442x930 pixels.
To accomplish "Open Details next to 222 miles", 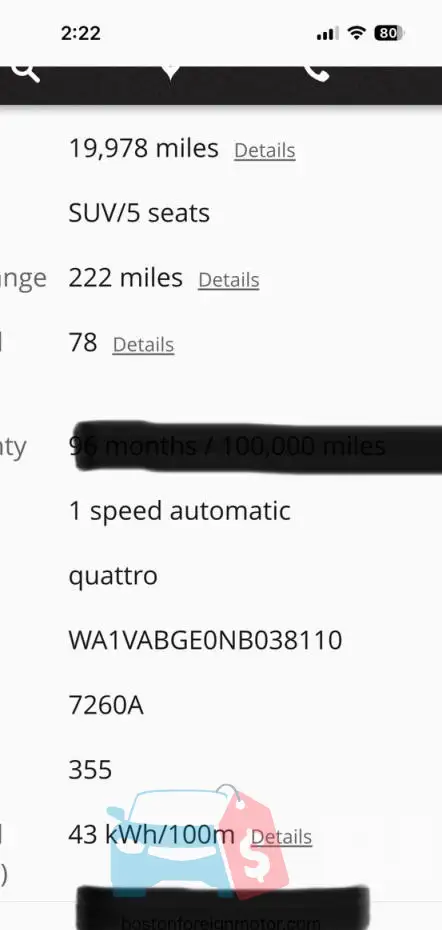I will 228,280.
